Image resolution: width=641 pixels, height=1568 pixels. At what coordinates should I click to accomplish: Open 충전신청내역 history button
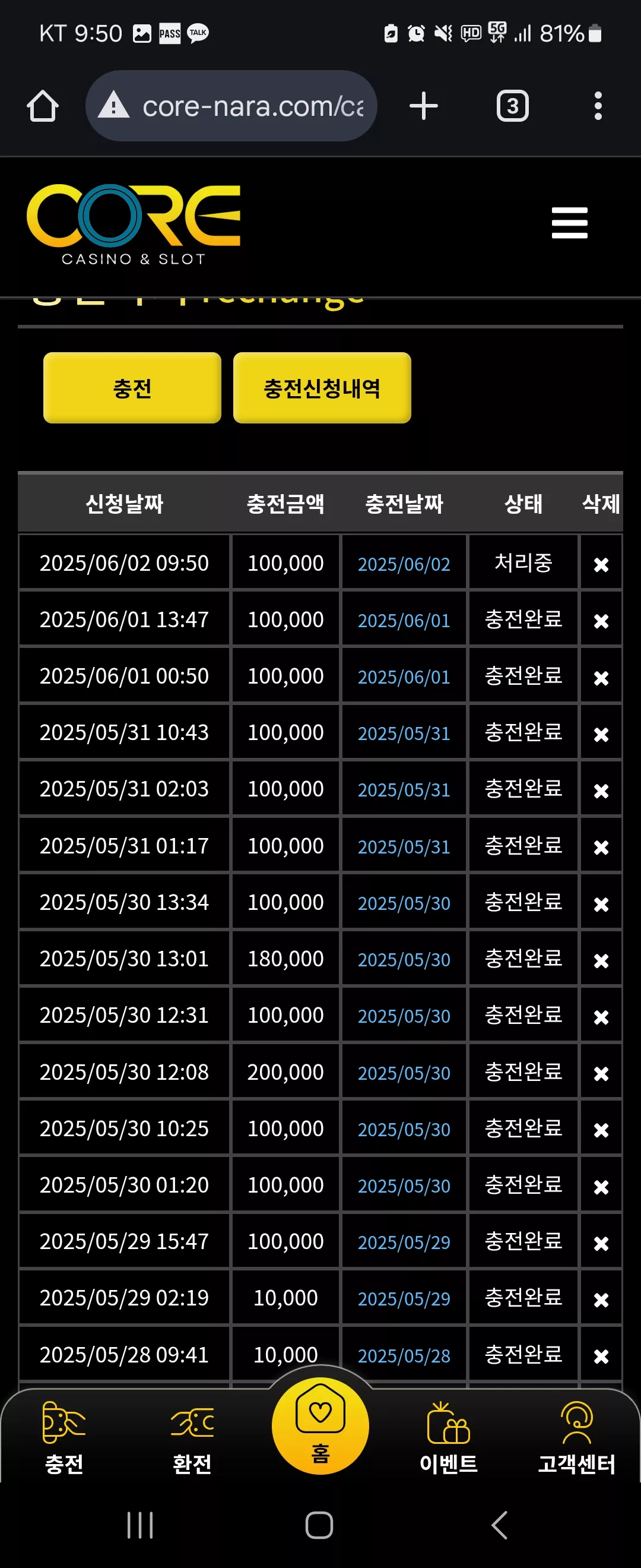coord(322,388)
